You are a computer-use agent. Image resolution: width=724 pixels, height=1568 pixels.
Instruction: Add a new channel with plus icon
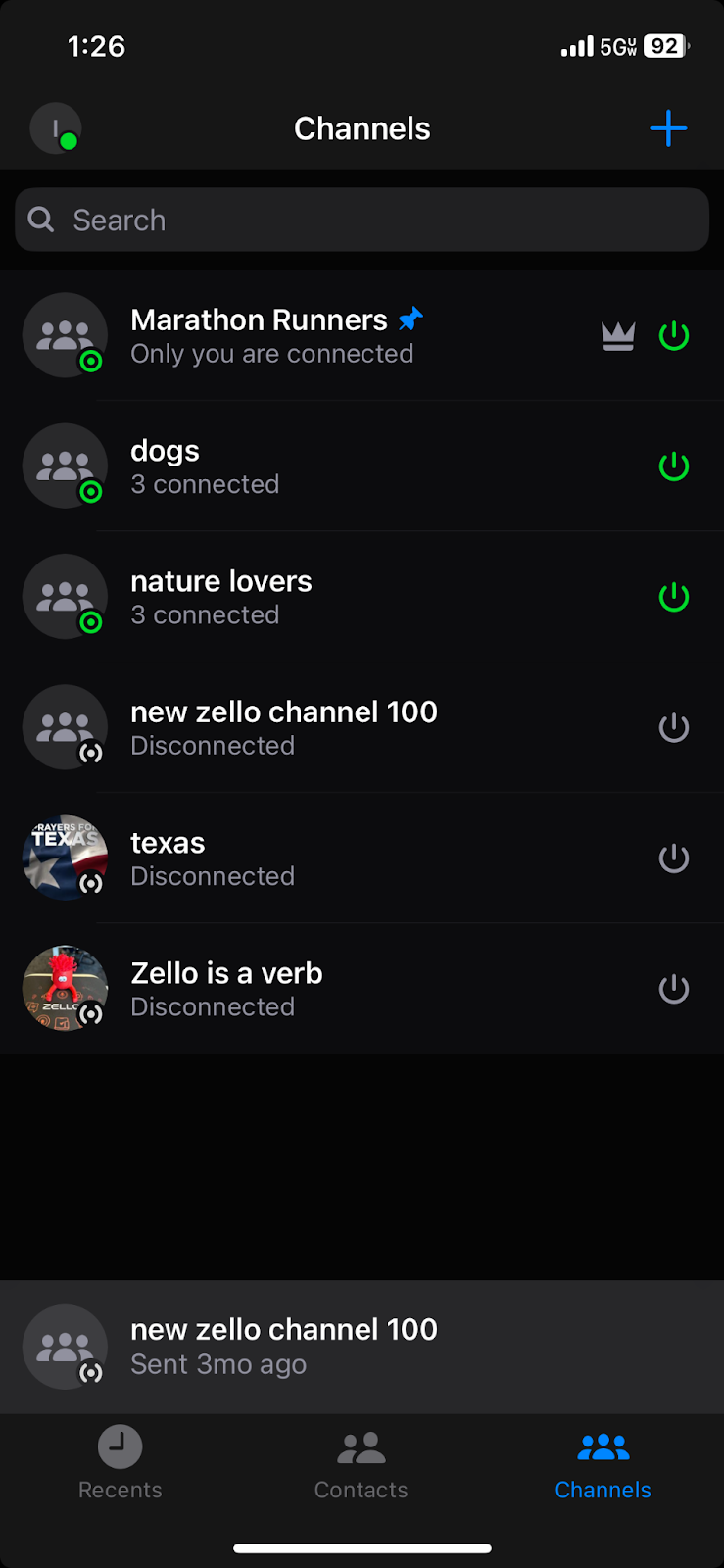(x=668, y=128)
